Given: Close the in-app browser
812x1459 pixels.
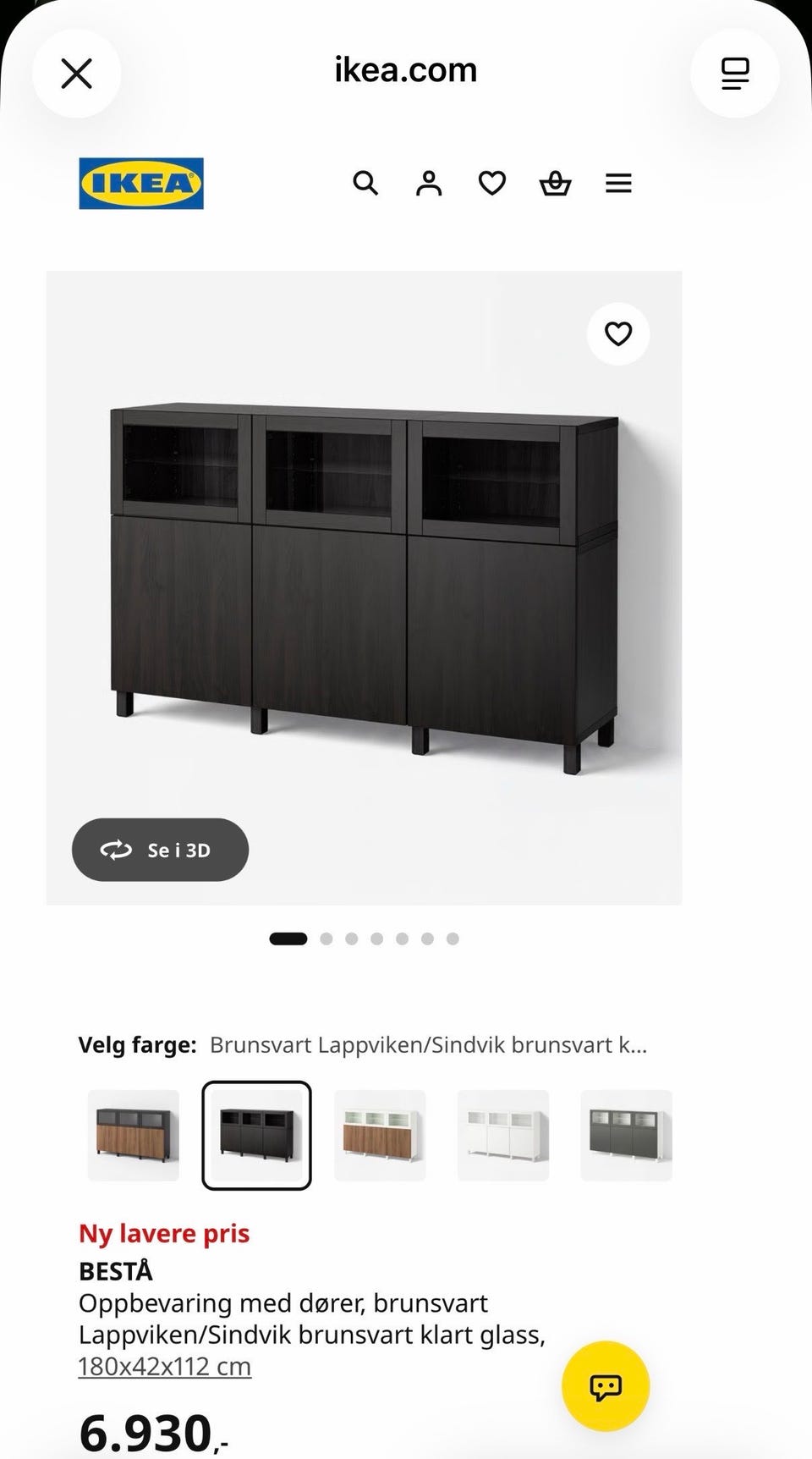Looking at the screenshot, I should coord(77,74).
